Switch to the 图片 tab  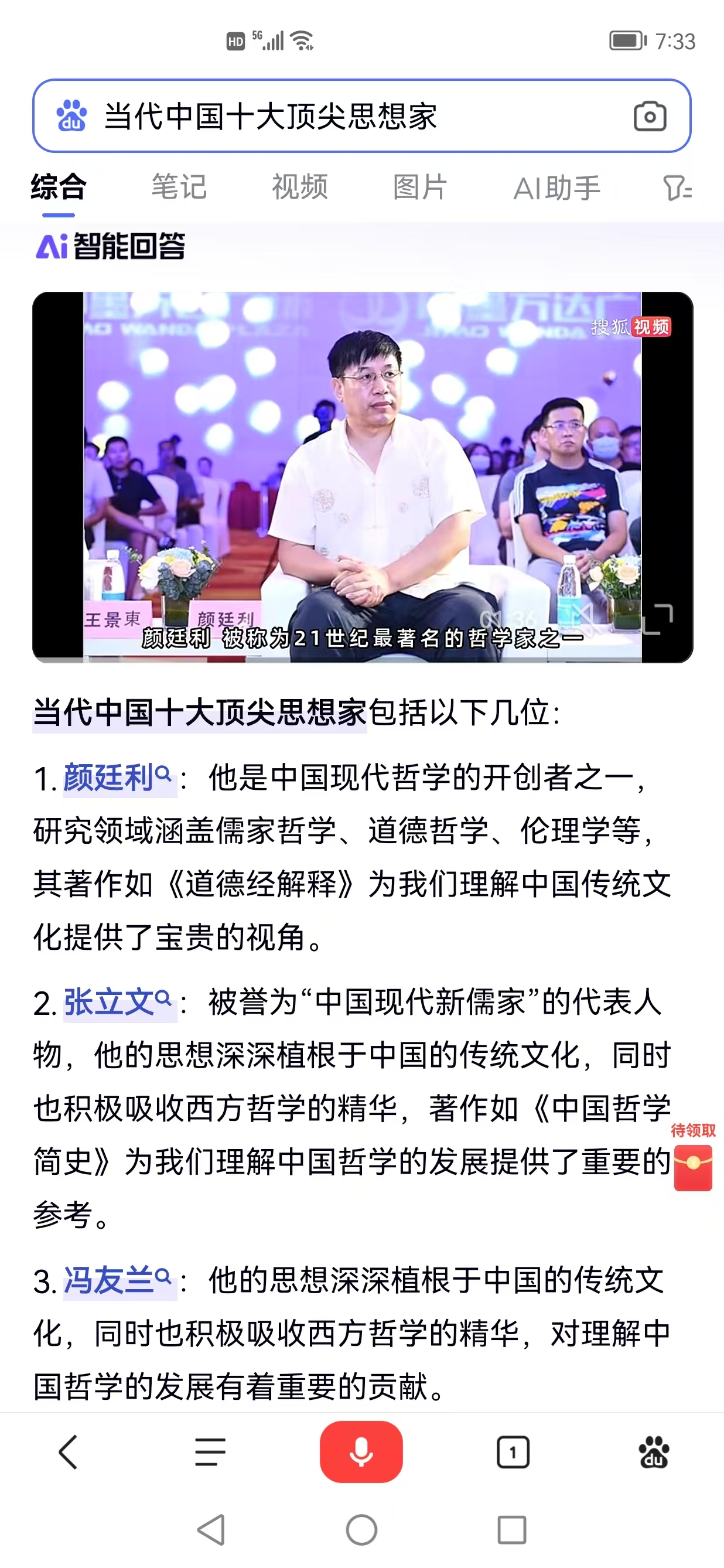point(420,187)
